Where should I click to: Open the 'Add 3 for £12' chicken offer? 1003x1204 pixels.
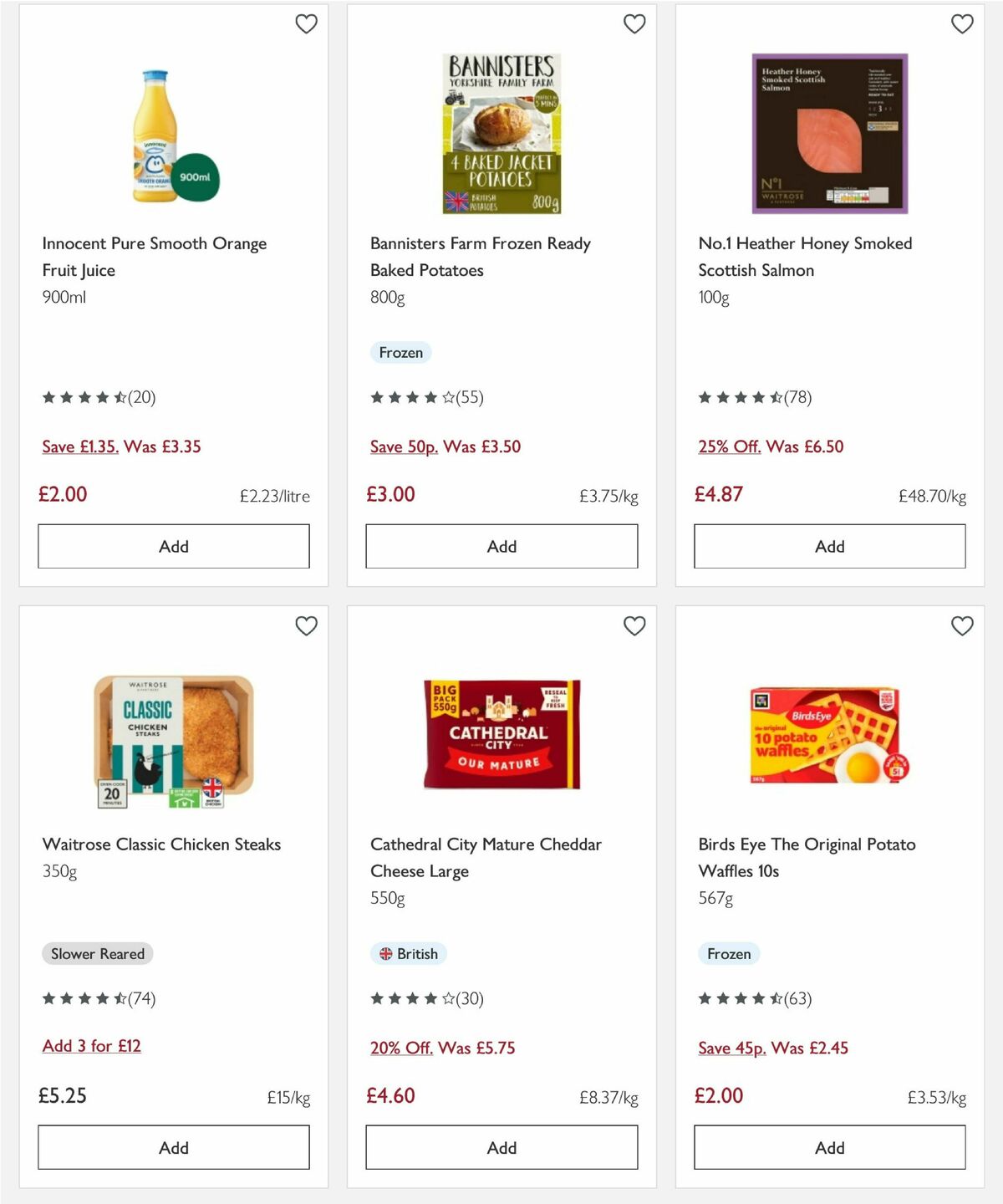(x=92, y=1045)
